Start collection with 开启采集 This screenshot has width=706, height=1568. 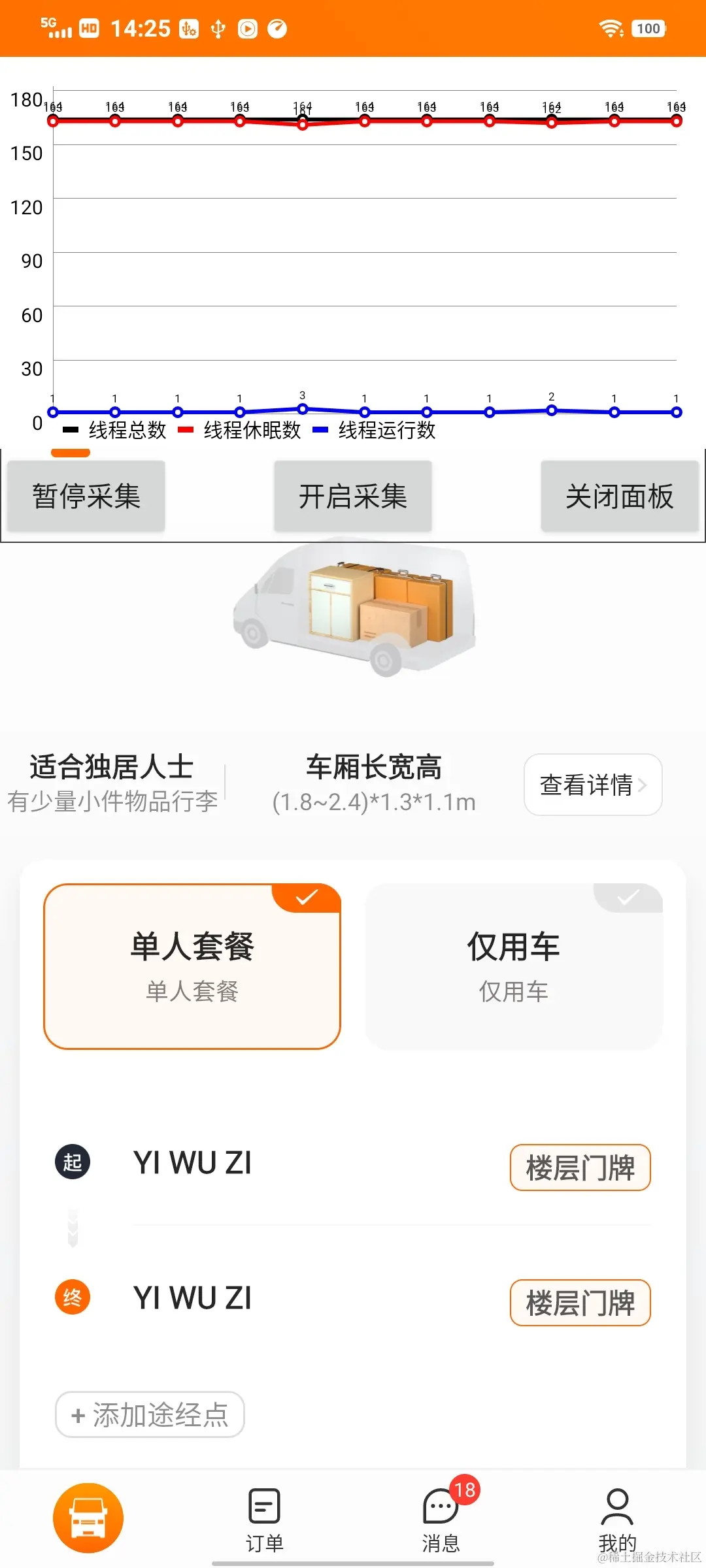point(353,496)
